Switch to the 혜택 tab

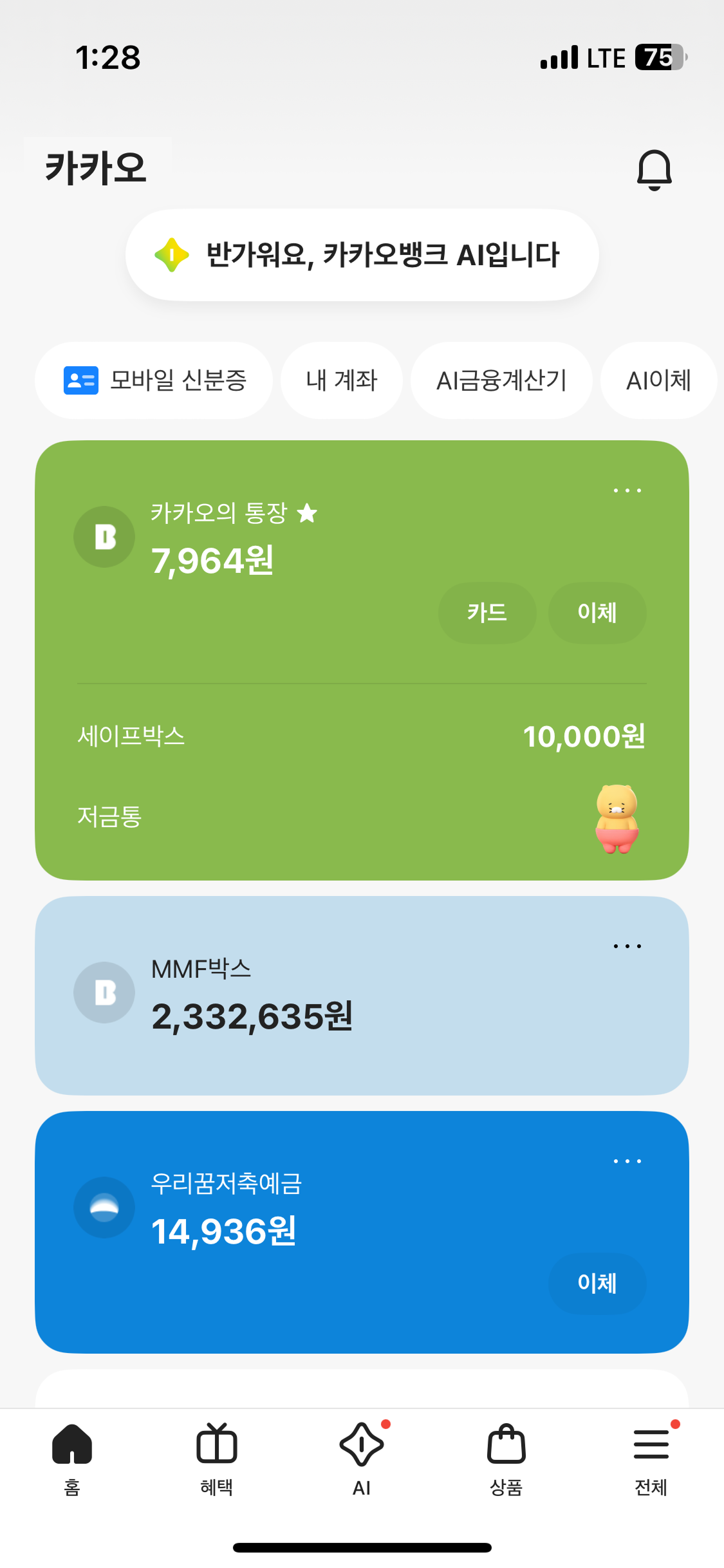point(217,1460)
